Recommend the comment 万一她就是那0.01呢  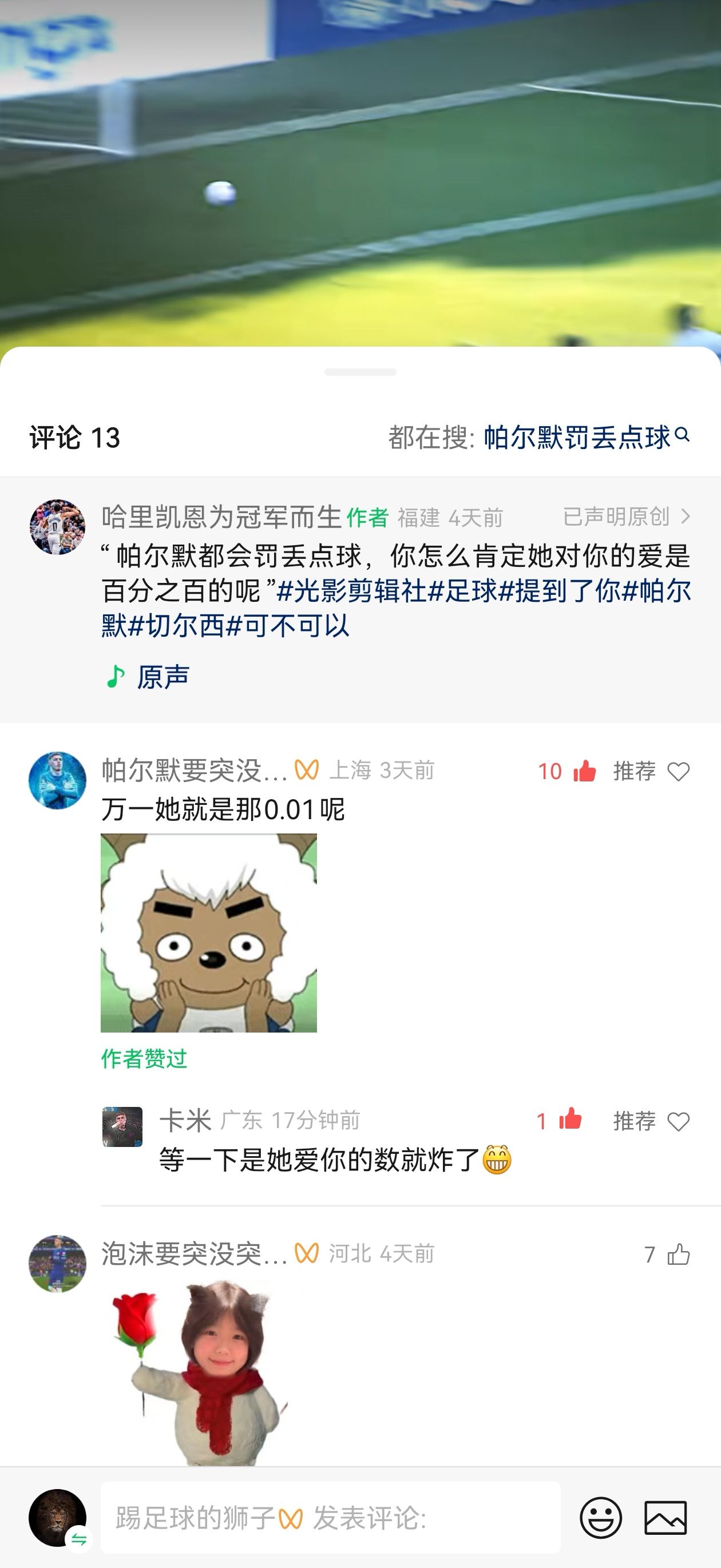pyautogui.click(x=652, y=771)
